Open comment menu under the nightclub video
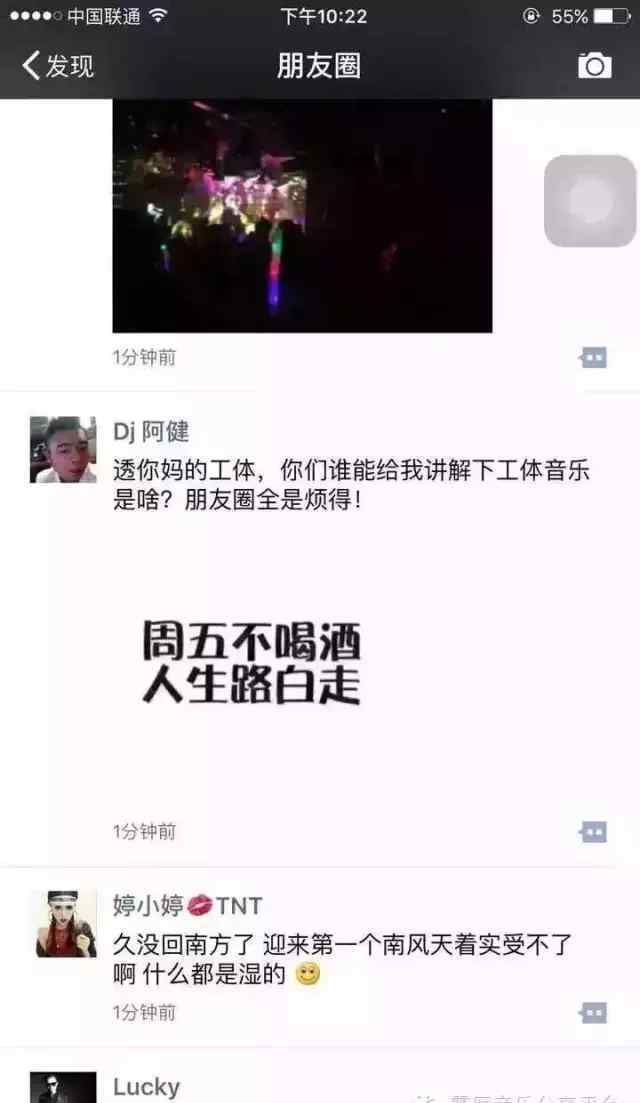The height and width of the screenshot is (1103, 640). pos(592,358)
